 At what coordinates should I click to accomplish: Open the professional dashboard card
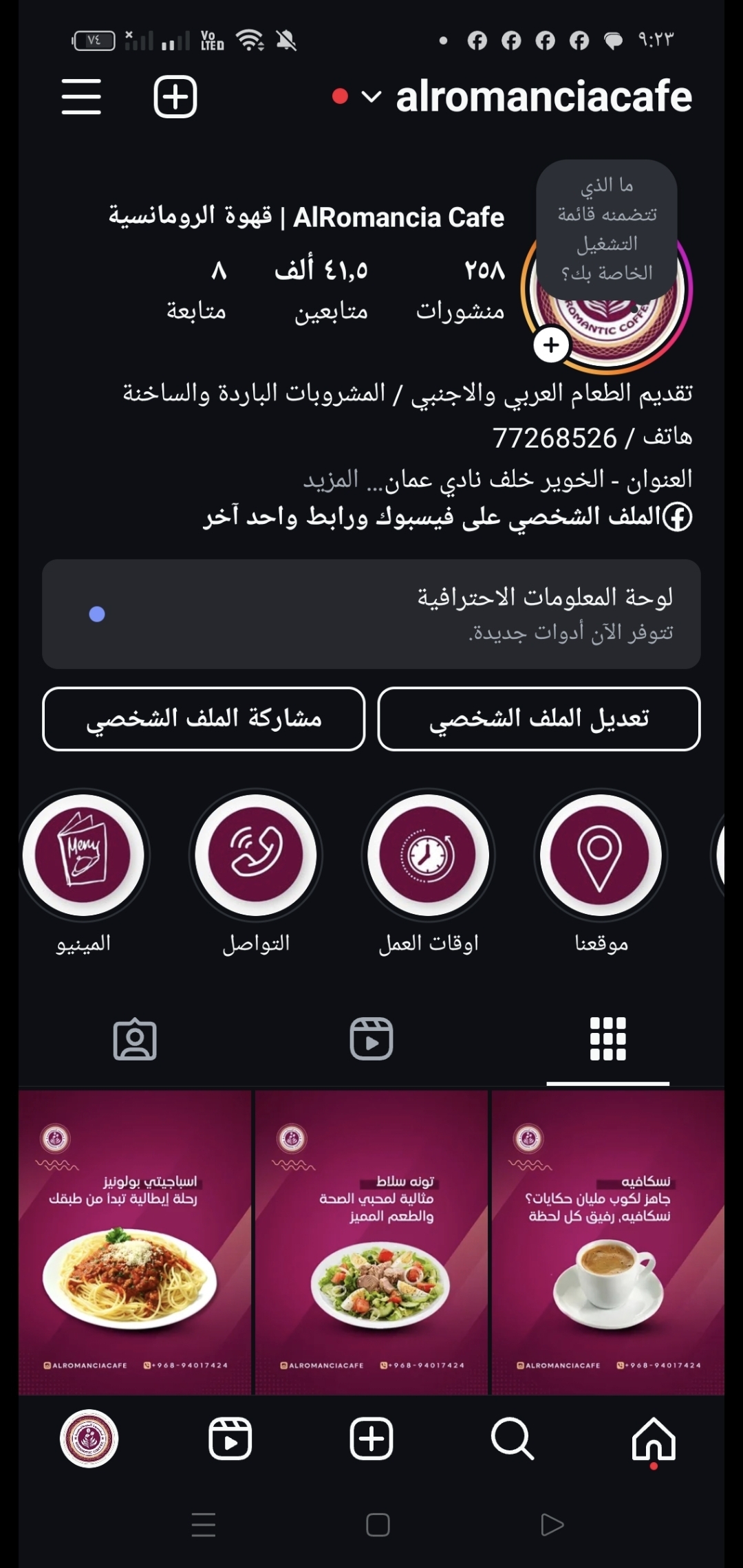pos(371,613)
